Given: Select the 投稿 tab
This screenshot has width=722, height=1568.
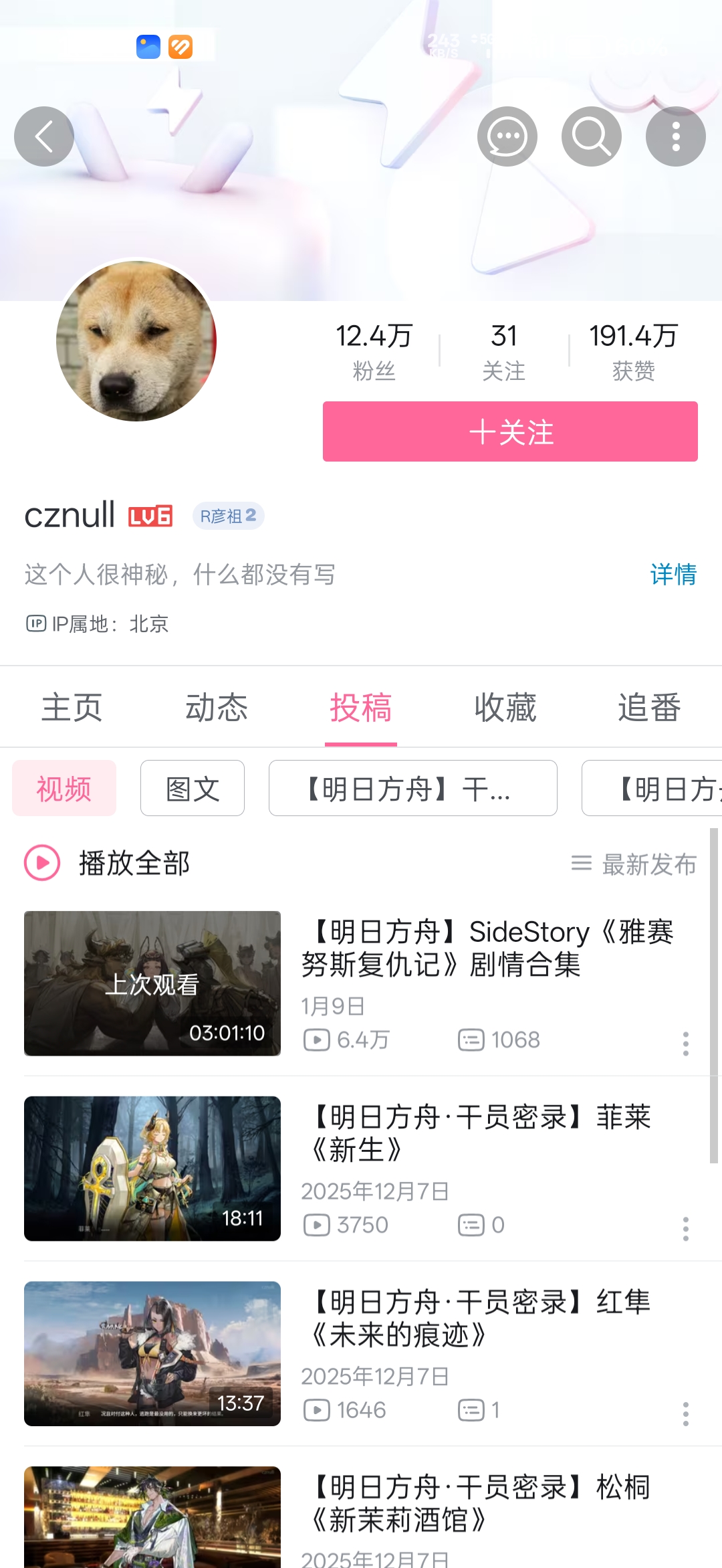Looking at the screenshot, I should (361, 708).
